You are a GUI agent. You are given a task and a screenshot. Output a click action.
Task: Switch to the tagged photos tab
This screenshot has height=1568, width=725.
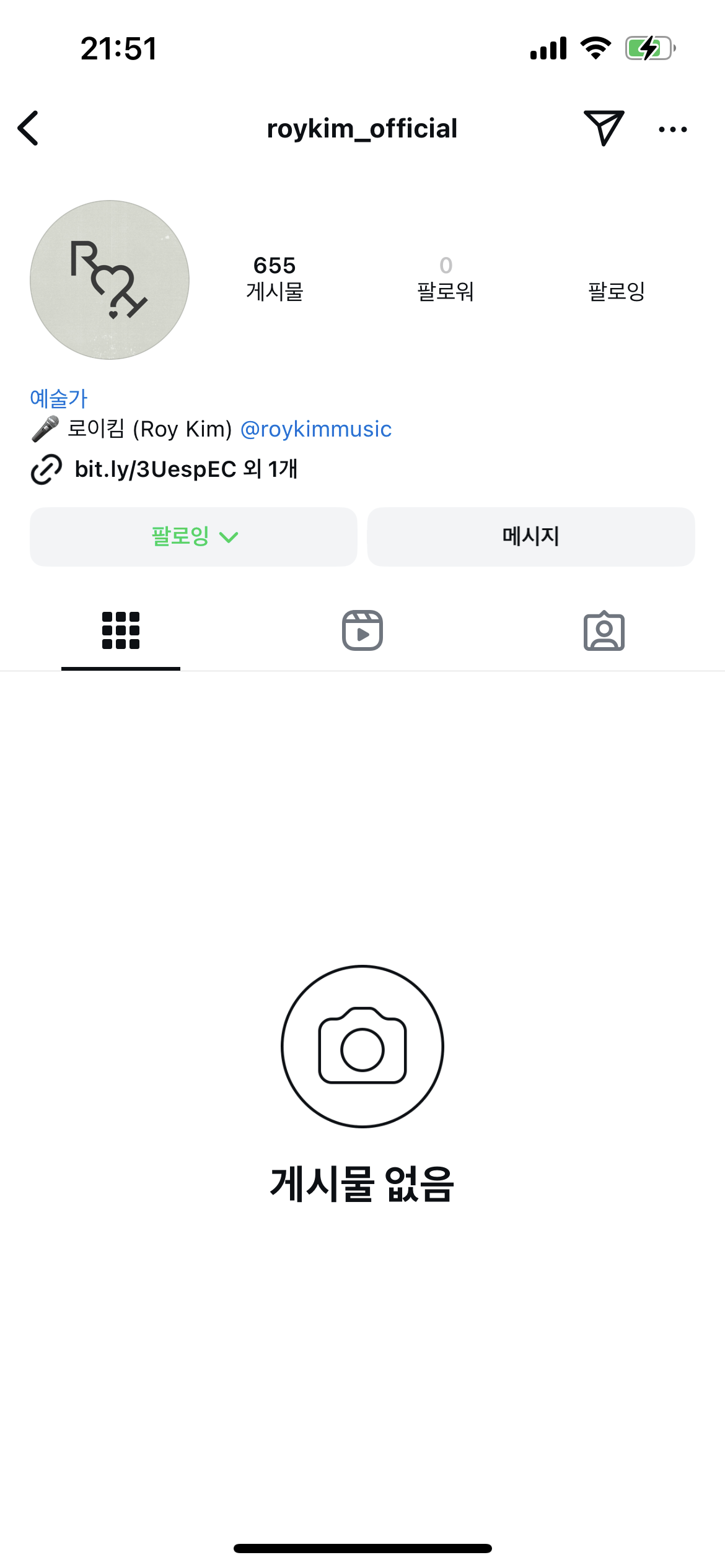[604, 630]
